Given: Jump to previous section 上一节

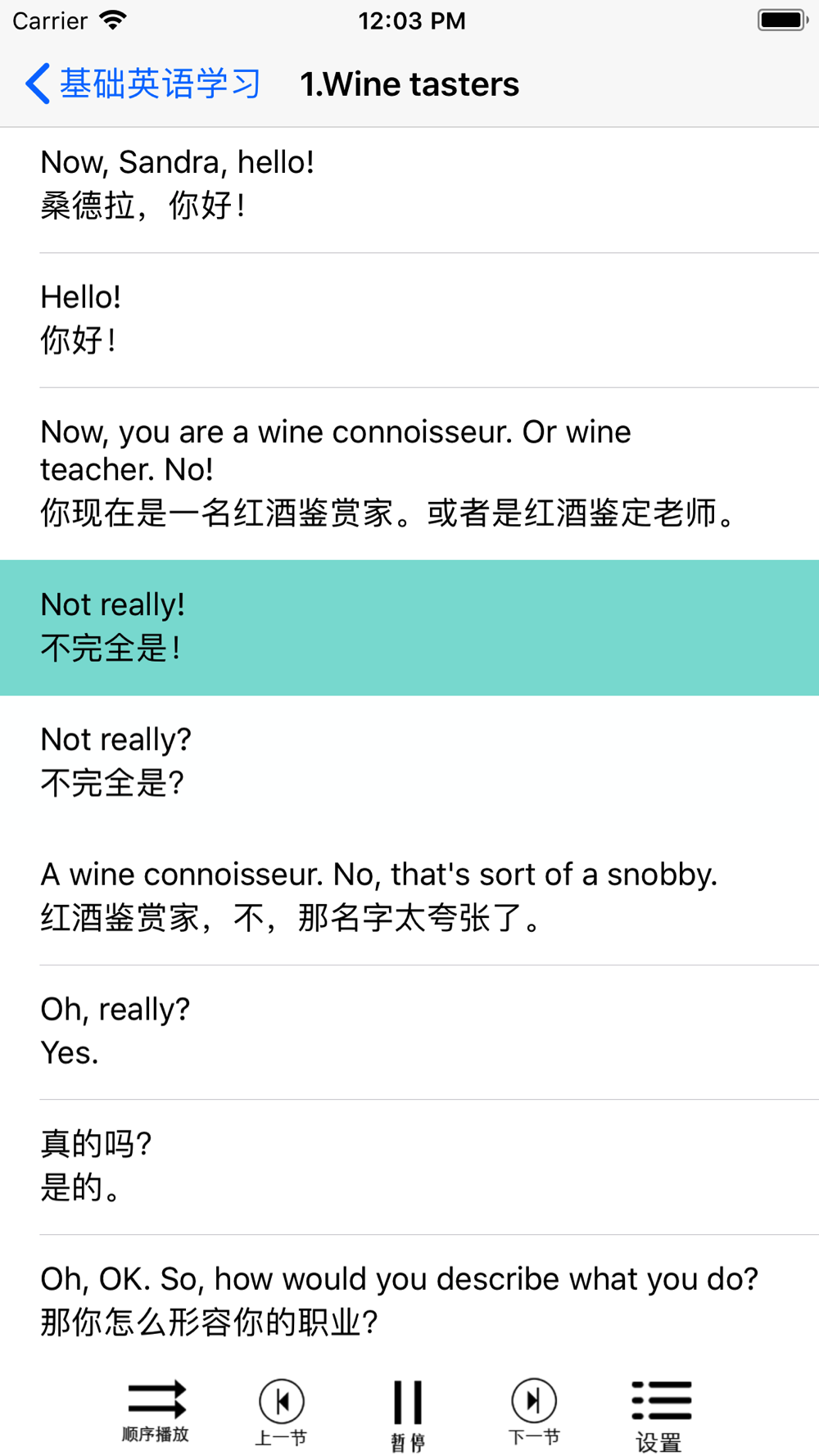Looking at the screenshot, I should coord(281,1412).
